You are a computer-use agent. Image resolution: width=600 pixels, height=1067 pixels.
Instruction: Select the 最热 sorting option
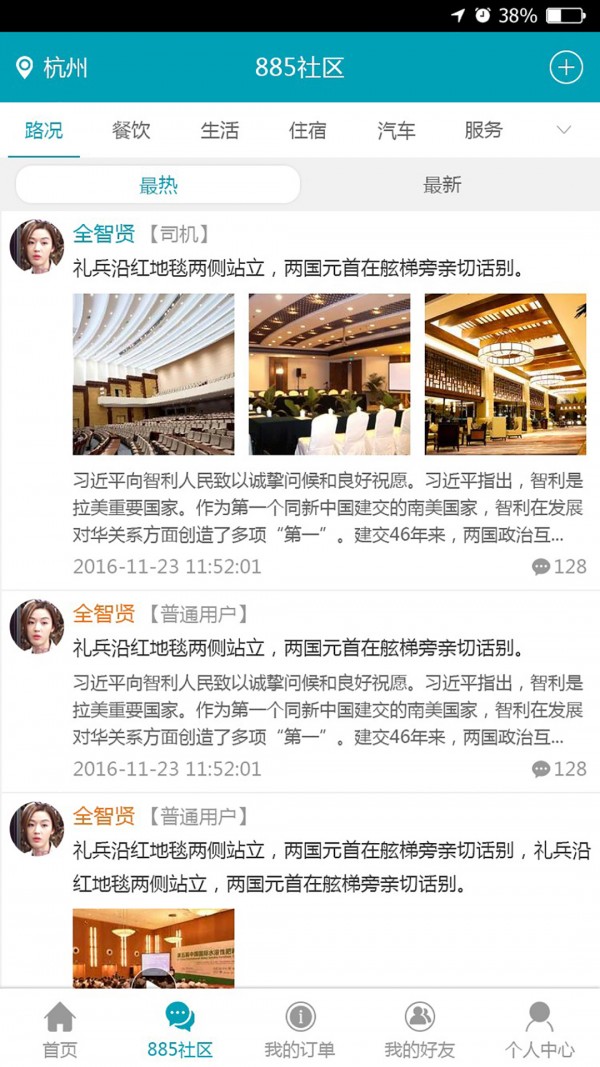click(x=158, y=185)
